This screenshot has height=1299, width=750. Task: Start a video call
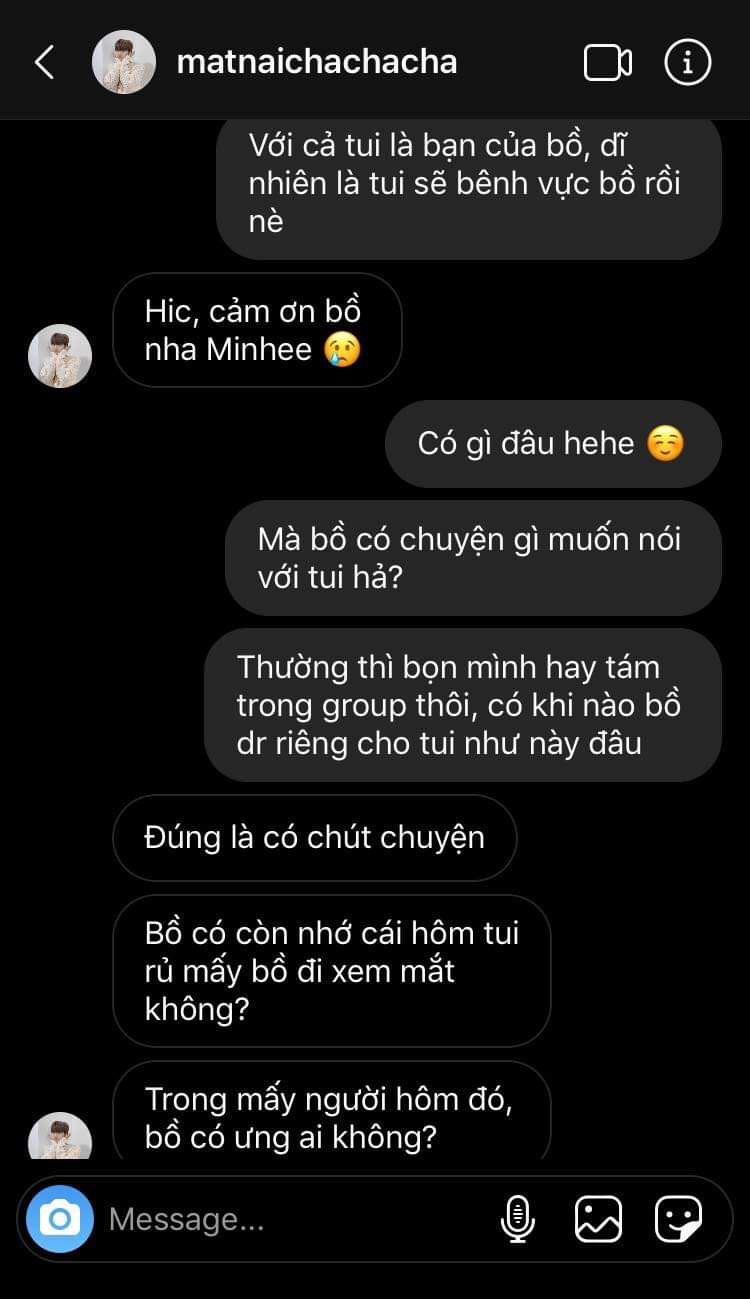(x=607, y=63)
